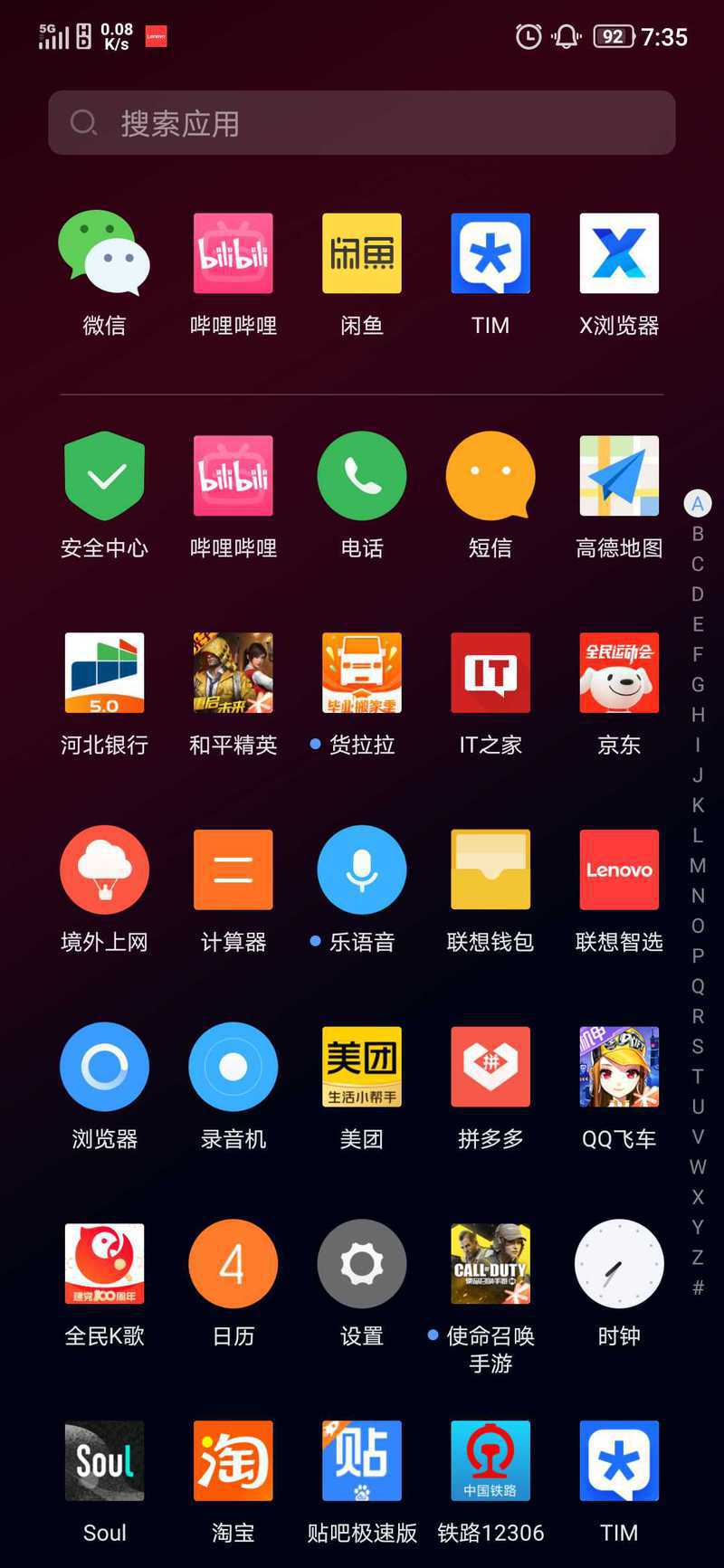
Task: Open 联想钱包
Action: click(x=491, y=870)
